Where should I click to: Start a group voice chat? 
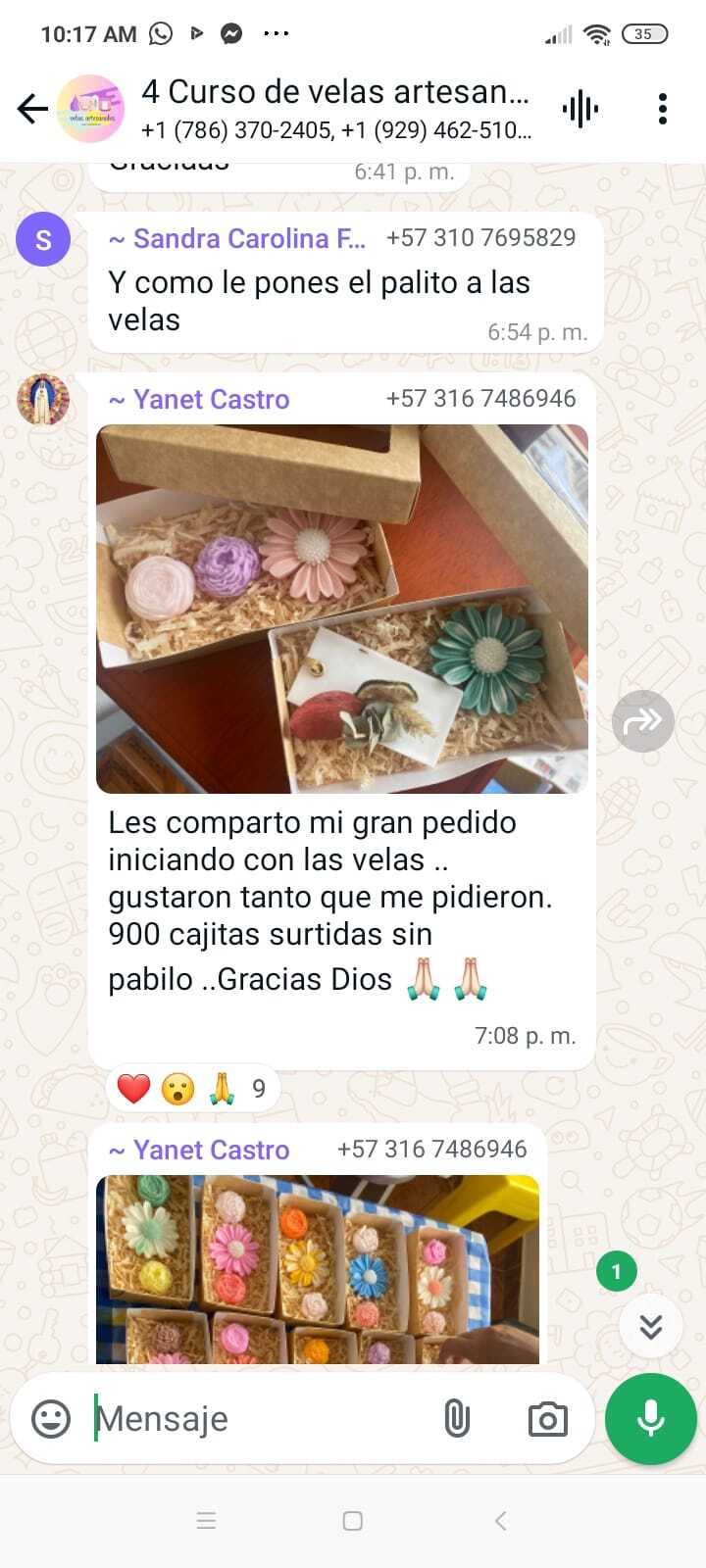coord(580,109)
